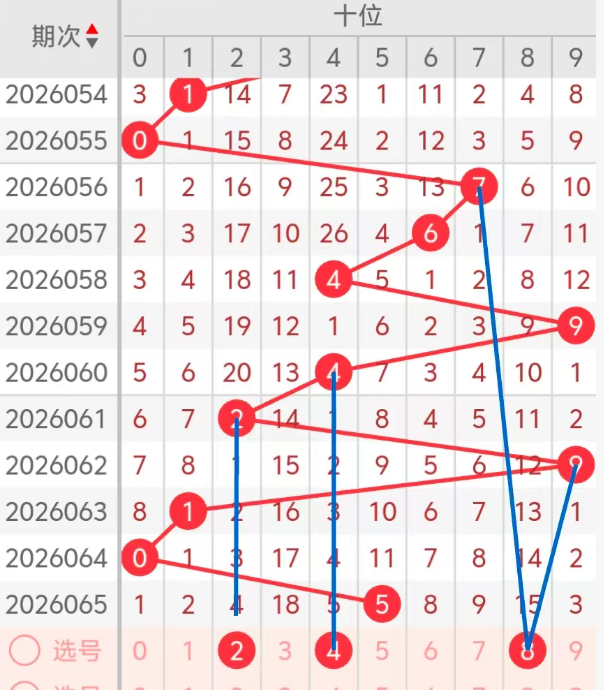Select number 1 in 选号 row

tap(188, 651)
